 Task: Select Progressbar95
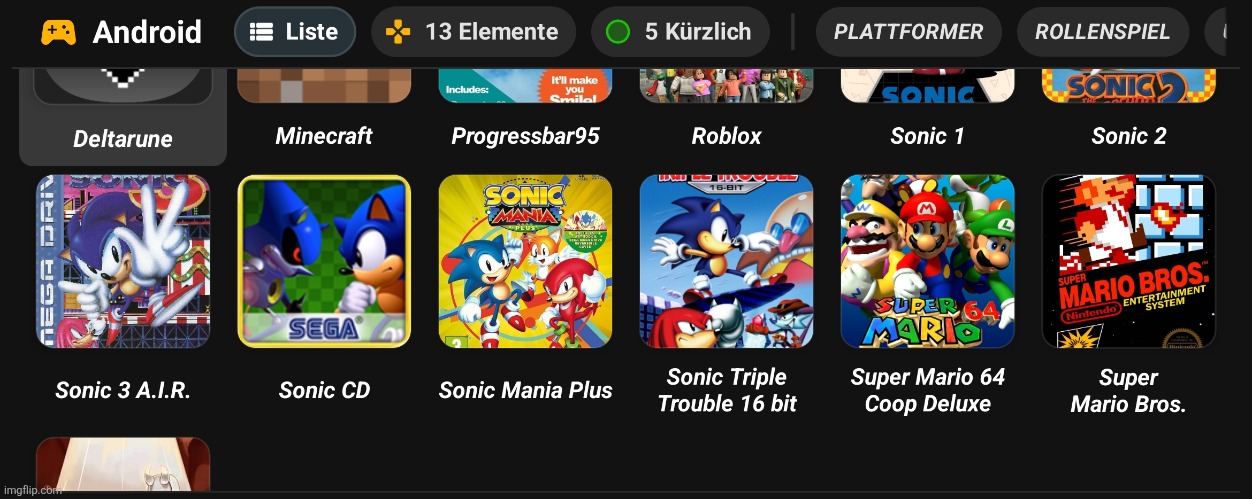pos(525,100)
